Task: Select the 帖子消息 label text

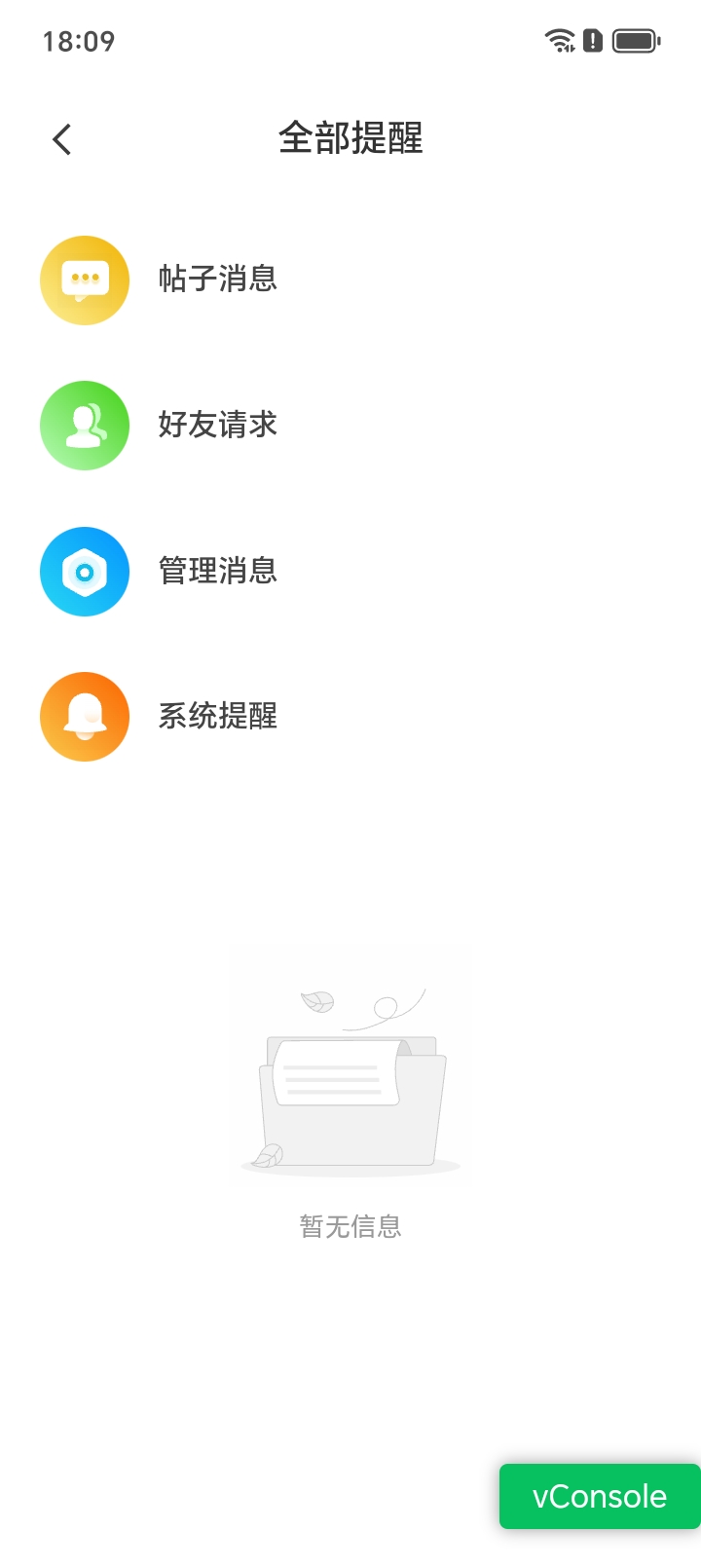Action: click(x=219, y=280)
